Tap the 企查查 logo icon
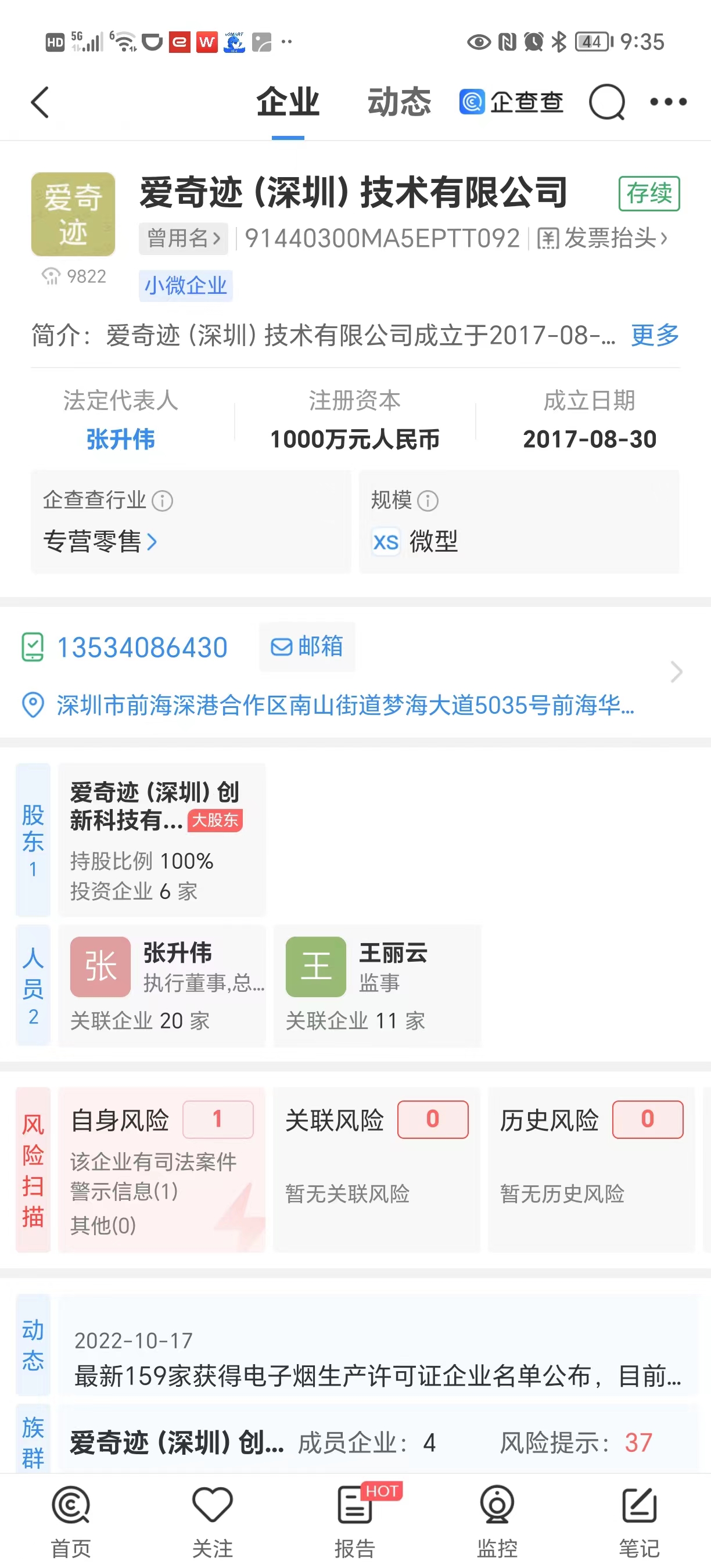Screen dimensions: 711x1568 point(472,102)
